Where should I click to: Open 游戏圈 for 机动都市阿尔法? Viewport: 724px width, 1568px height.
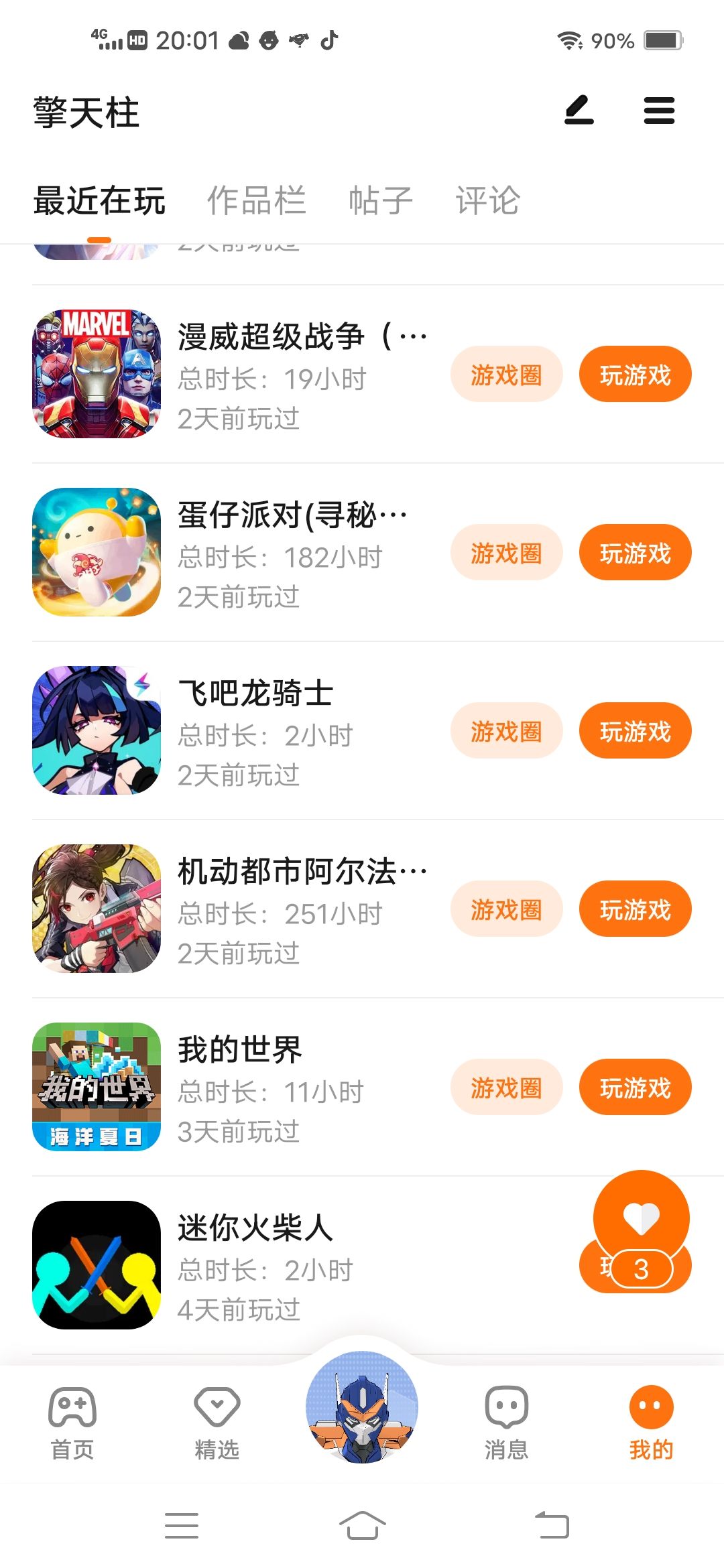pyautogui.click(x=506, y=909)
